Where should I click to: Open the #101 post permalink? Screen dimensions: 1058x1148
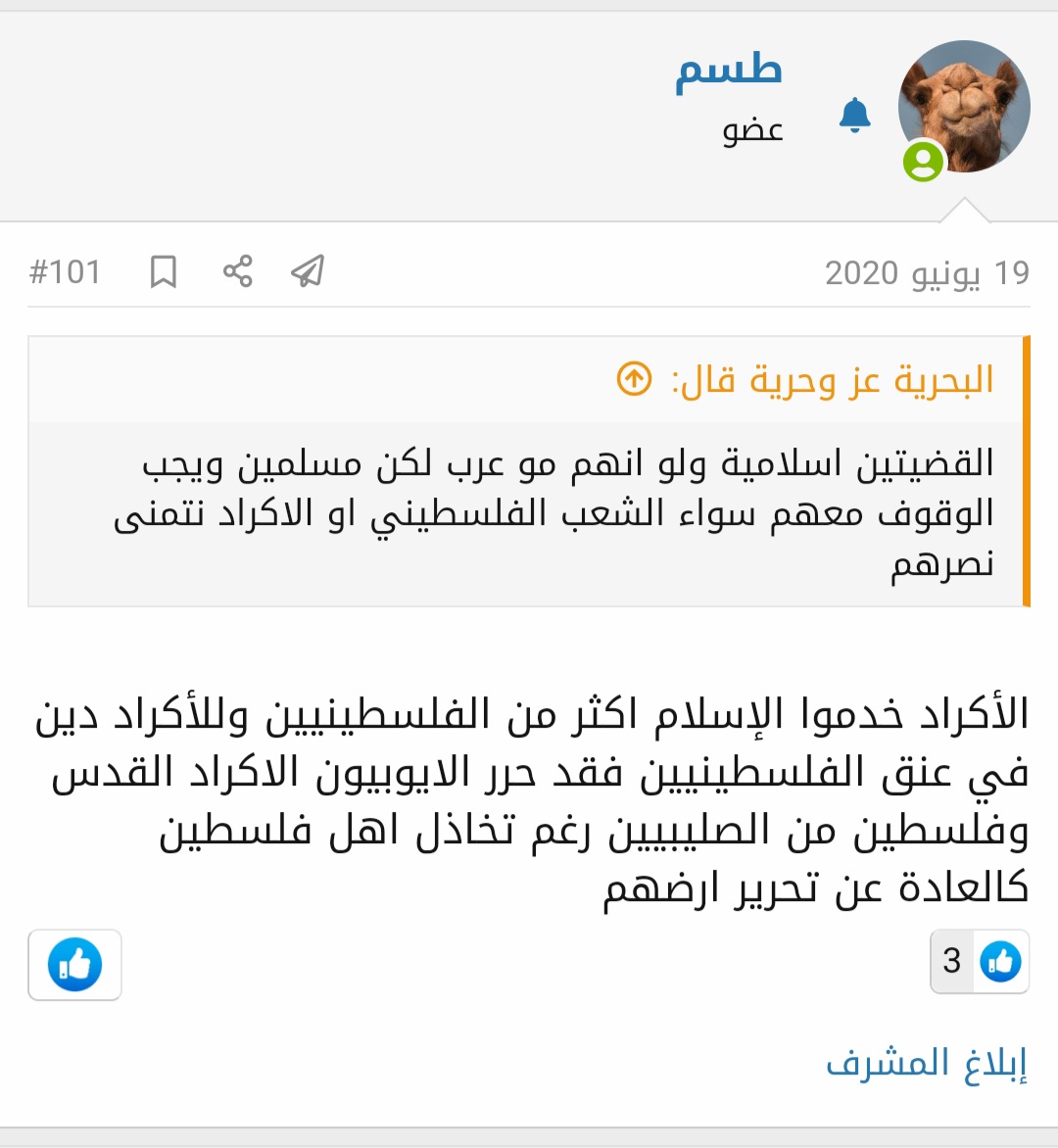pyautogui.click(x=66, y=271)
